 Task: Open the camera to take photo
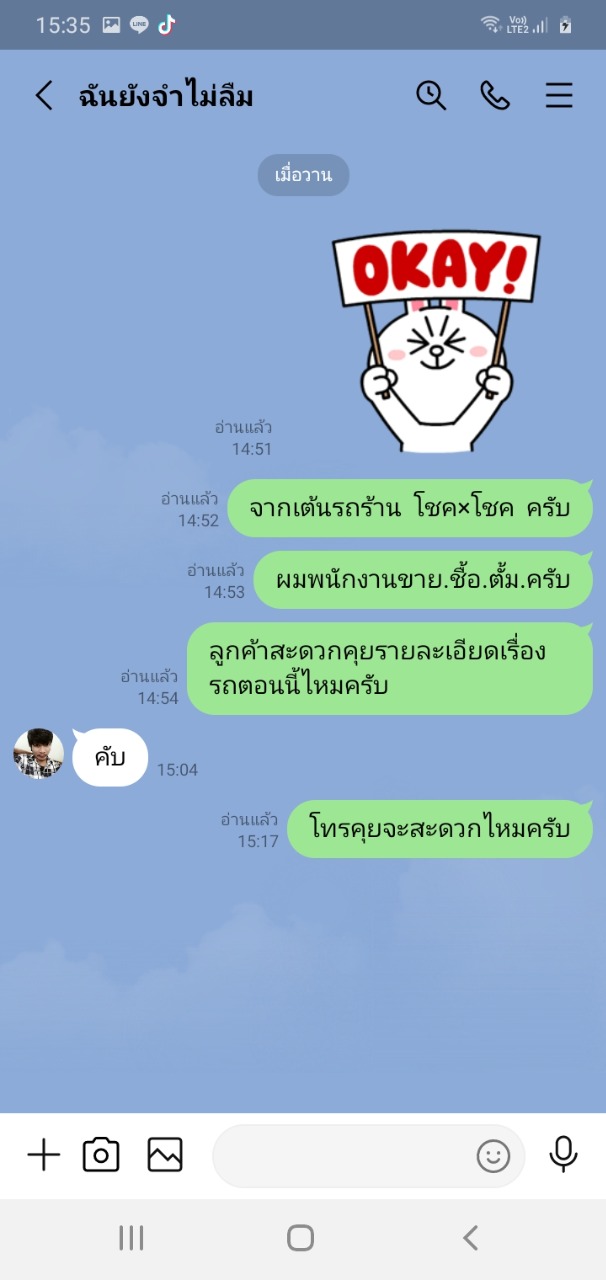(101, 1155)
